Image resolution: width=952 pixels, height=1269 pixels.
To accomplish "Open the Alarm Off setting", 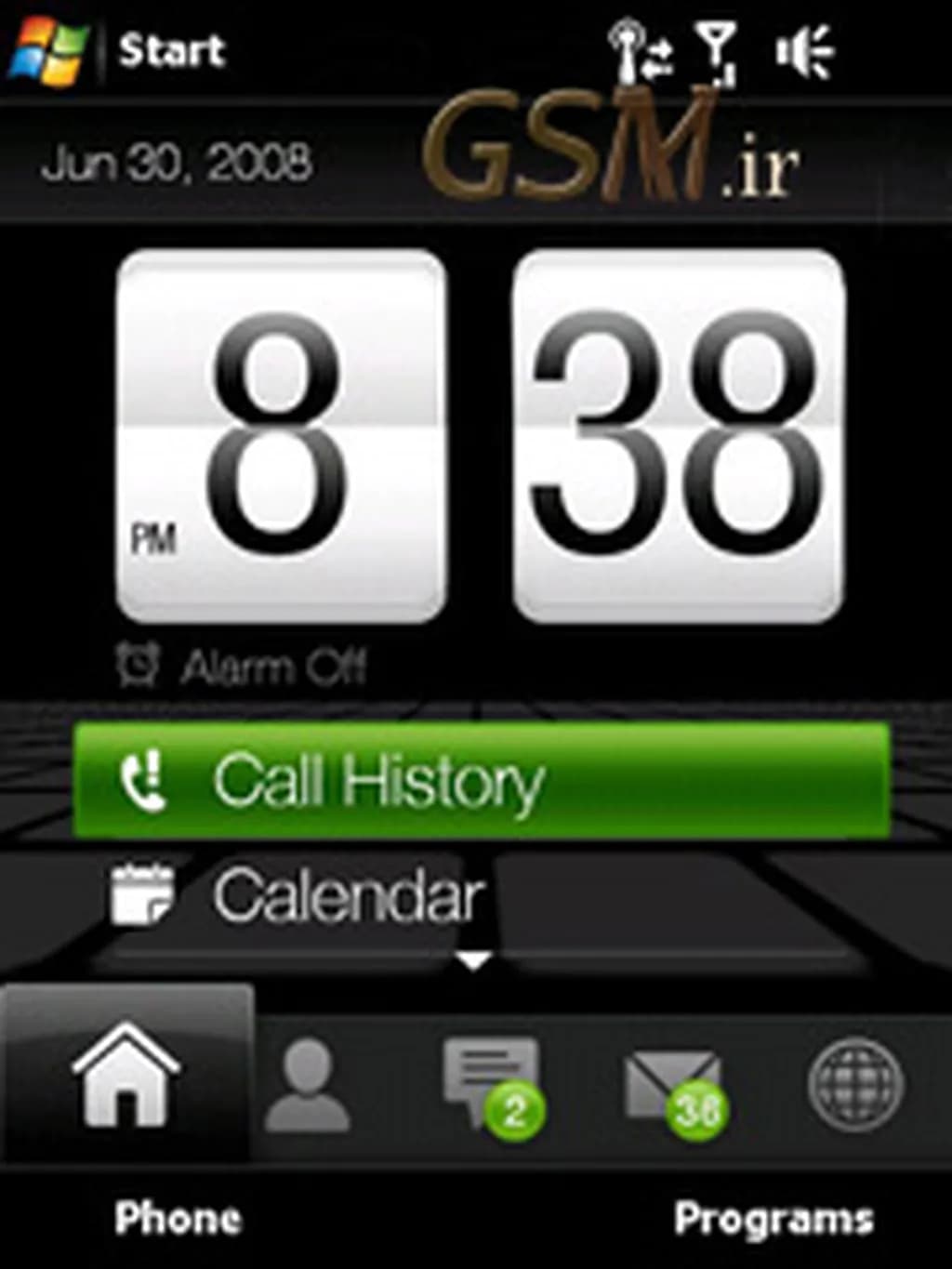I will tap(244, 667).
